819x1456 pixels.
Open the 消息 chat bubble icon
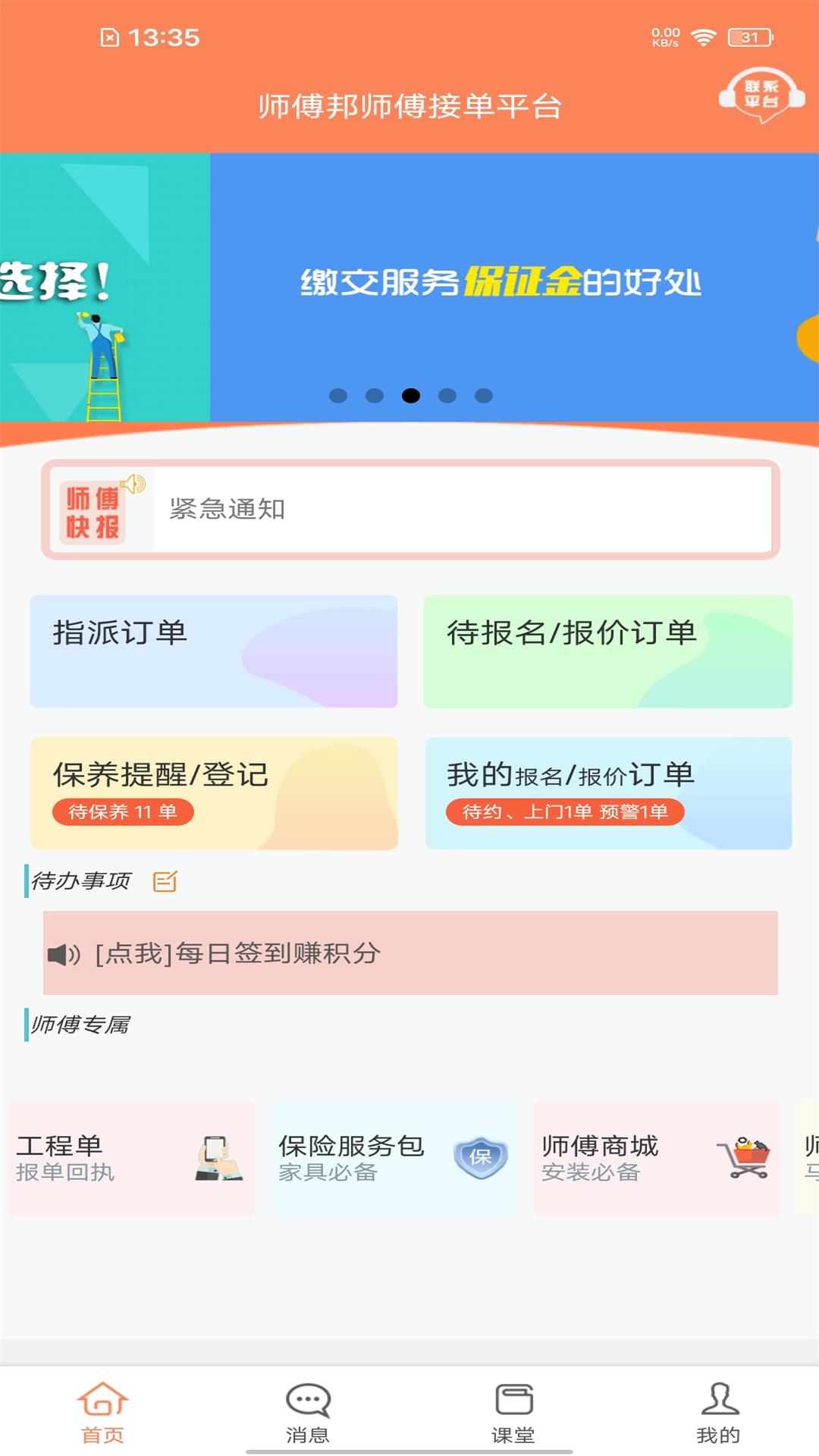pos(307,1401)
